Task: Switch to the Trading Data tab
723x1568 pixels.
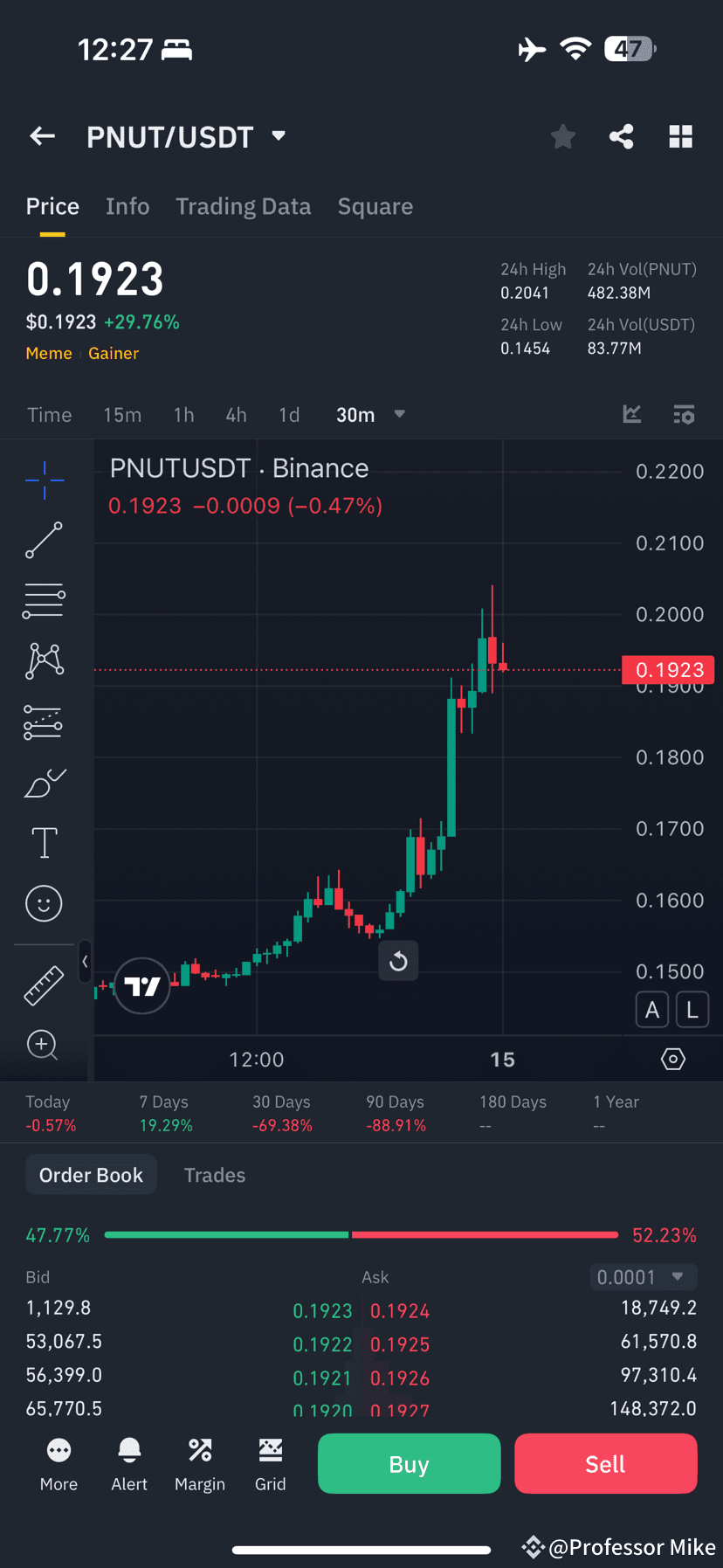Action: pyautogui.click(x=244, y=206)
